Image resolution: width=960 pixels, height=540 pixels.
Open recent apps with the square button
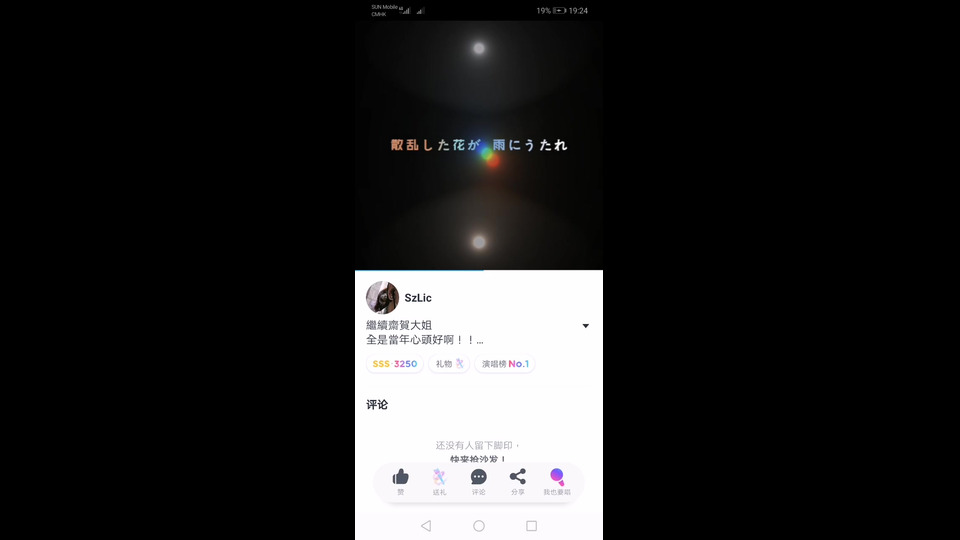pyautogui.click(x=531, y=525)
